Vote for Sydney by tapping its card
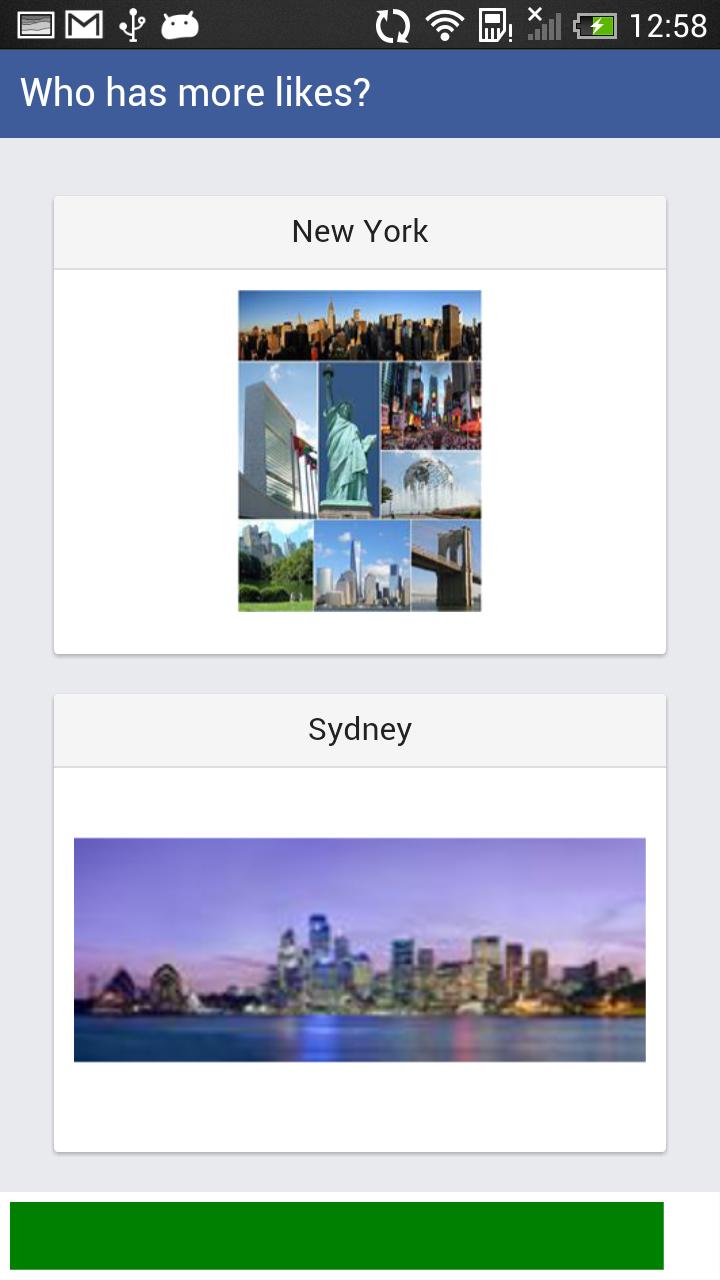The height and width of the screenshot is (1280, 720). pos(360,920)
